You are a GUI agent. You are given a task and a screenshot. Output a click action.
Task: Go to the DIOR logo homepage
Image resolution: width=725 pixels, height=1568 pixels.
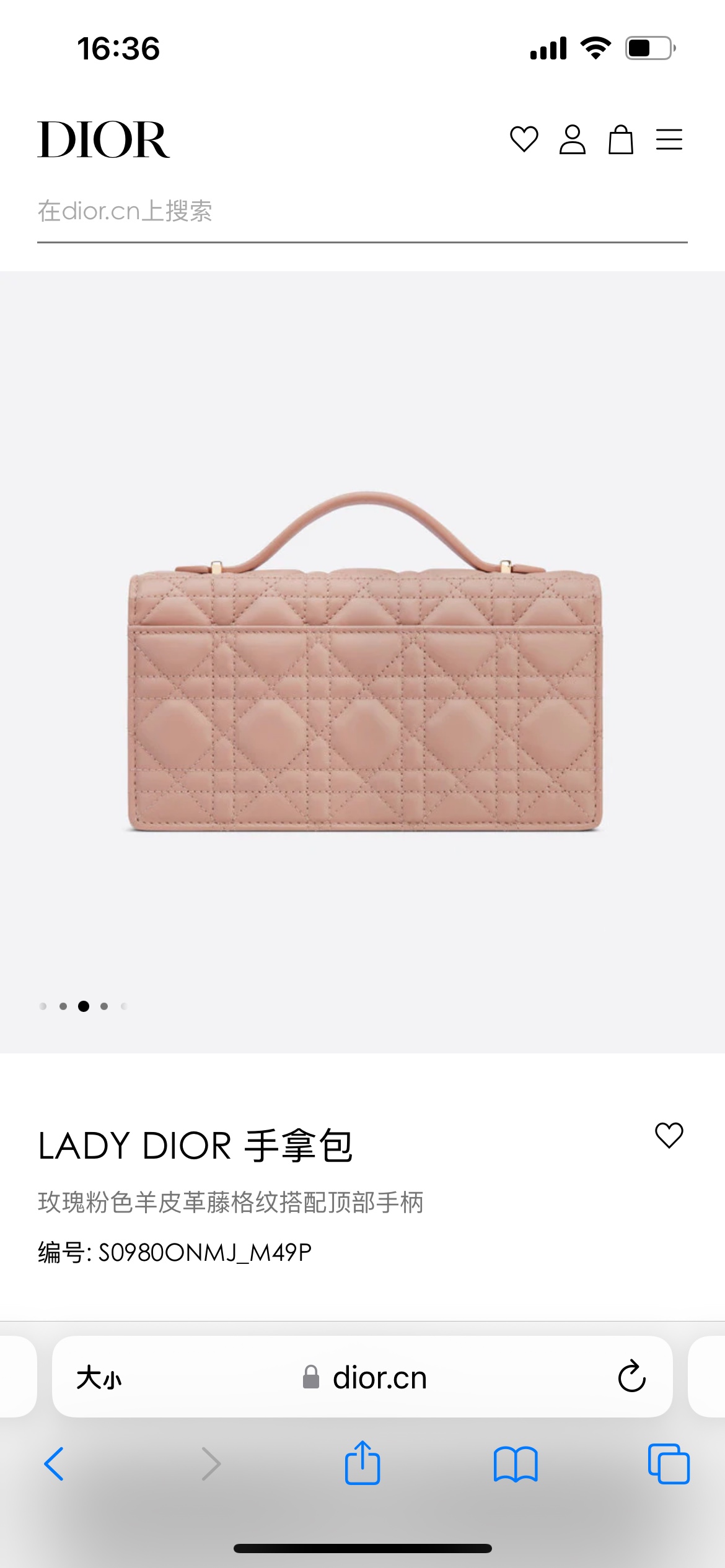click(103, 140)
